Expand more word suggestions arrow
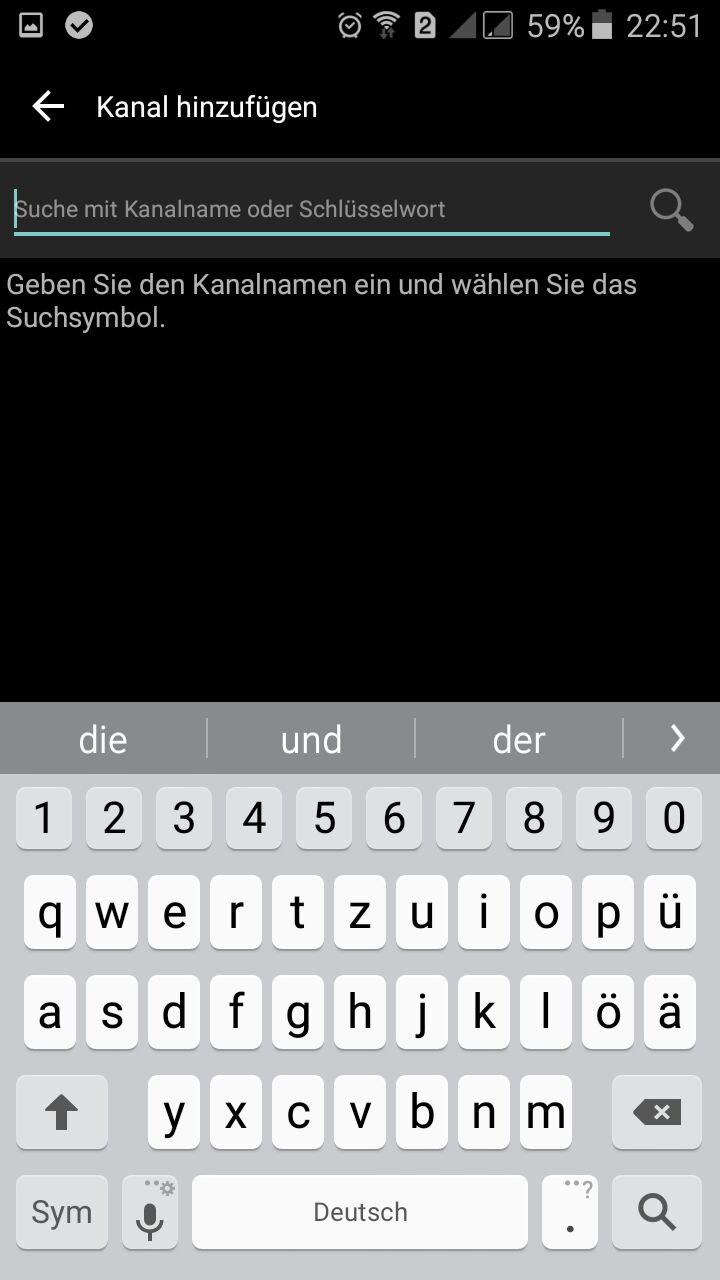 coord(677,738)
